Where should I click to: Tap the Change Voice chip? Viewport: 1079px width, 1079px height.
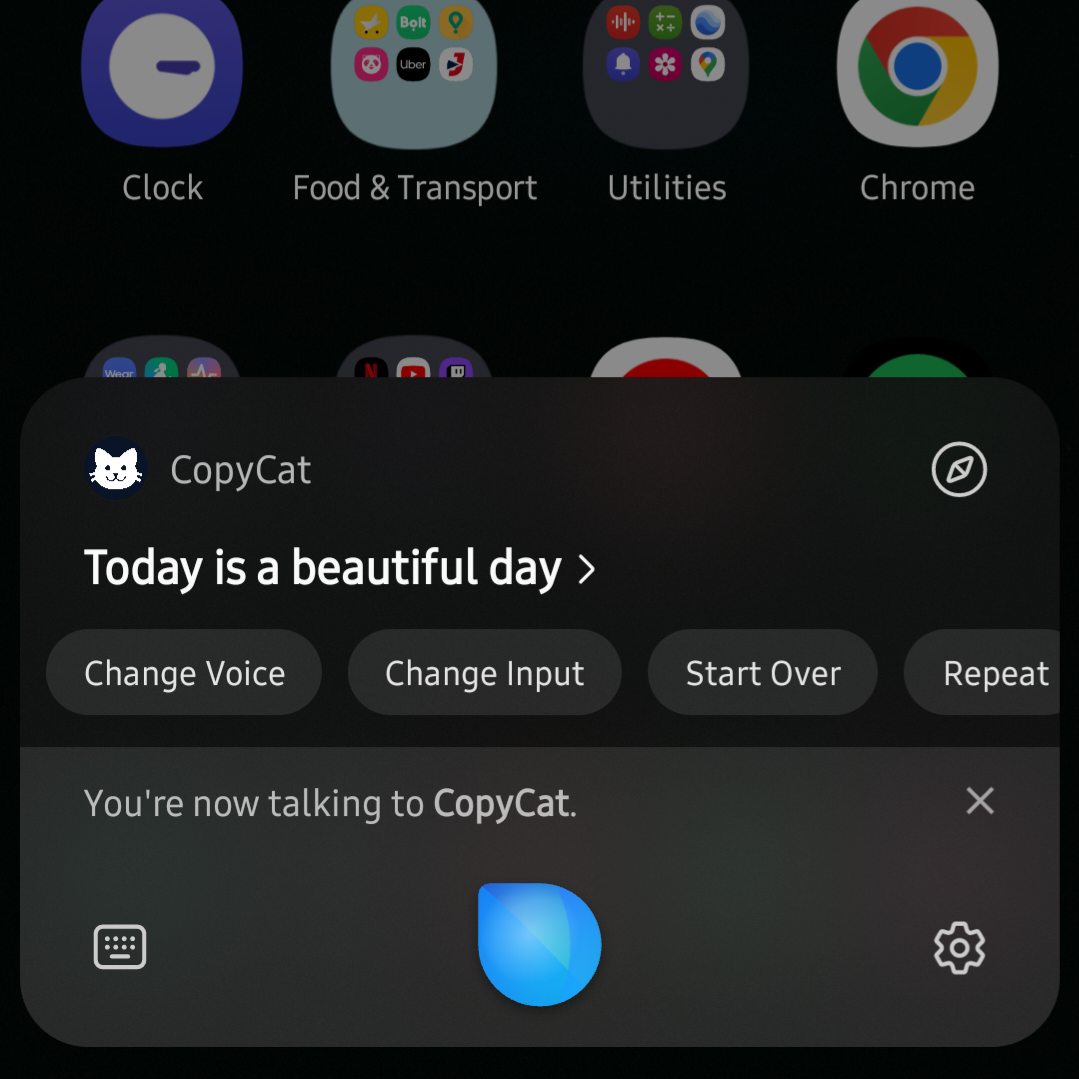(184, 673)
